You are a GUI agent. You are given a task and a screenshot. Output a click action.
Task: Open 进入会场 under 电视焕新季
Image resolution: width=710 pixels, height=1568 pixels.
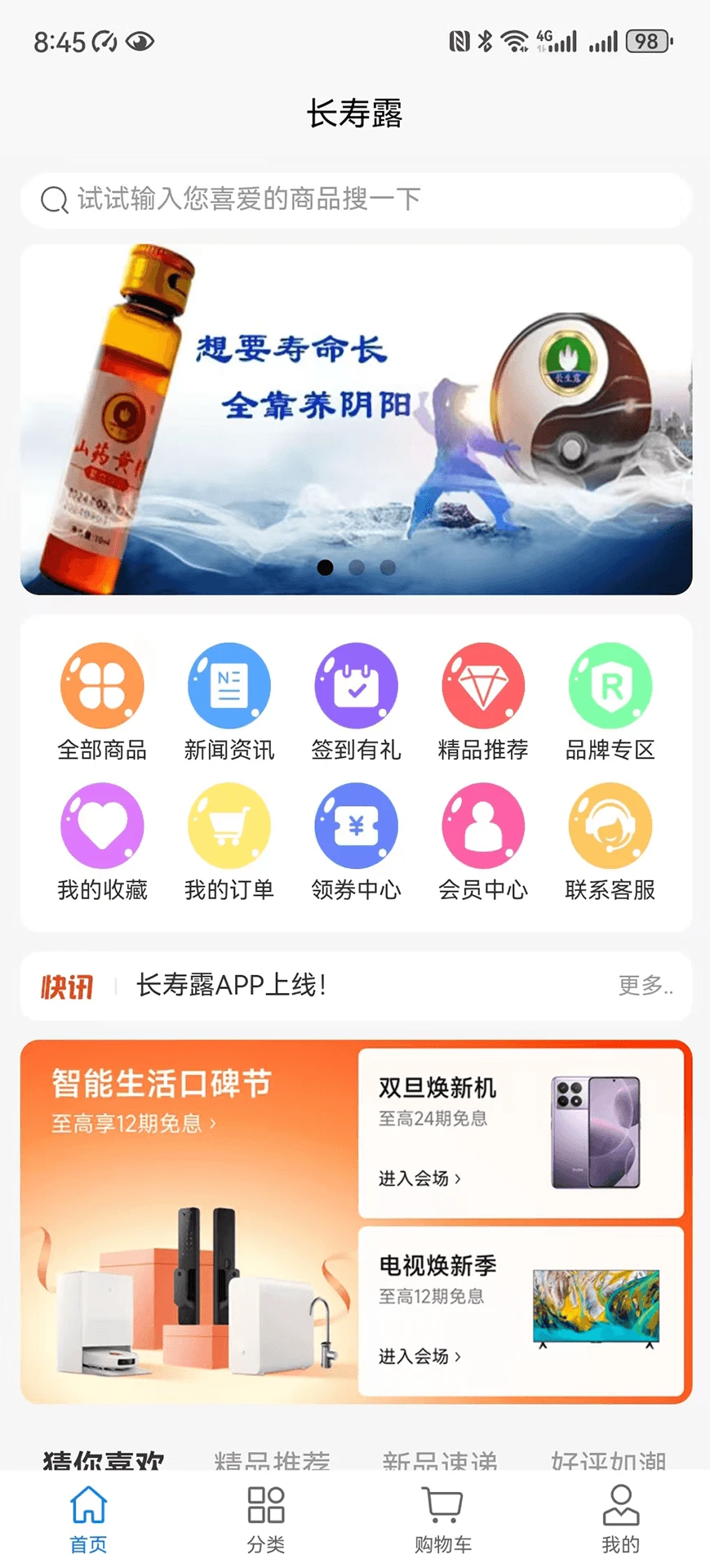click(419, 1356)
